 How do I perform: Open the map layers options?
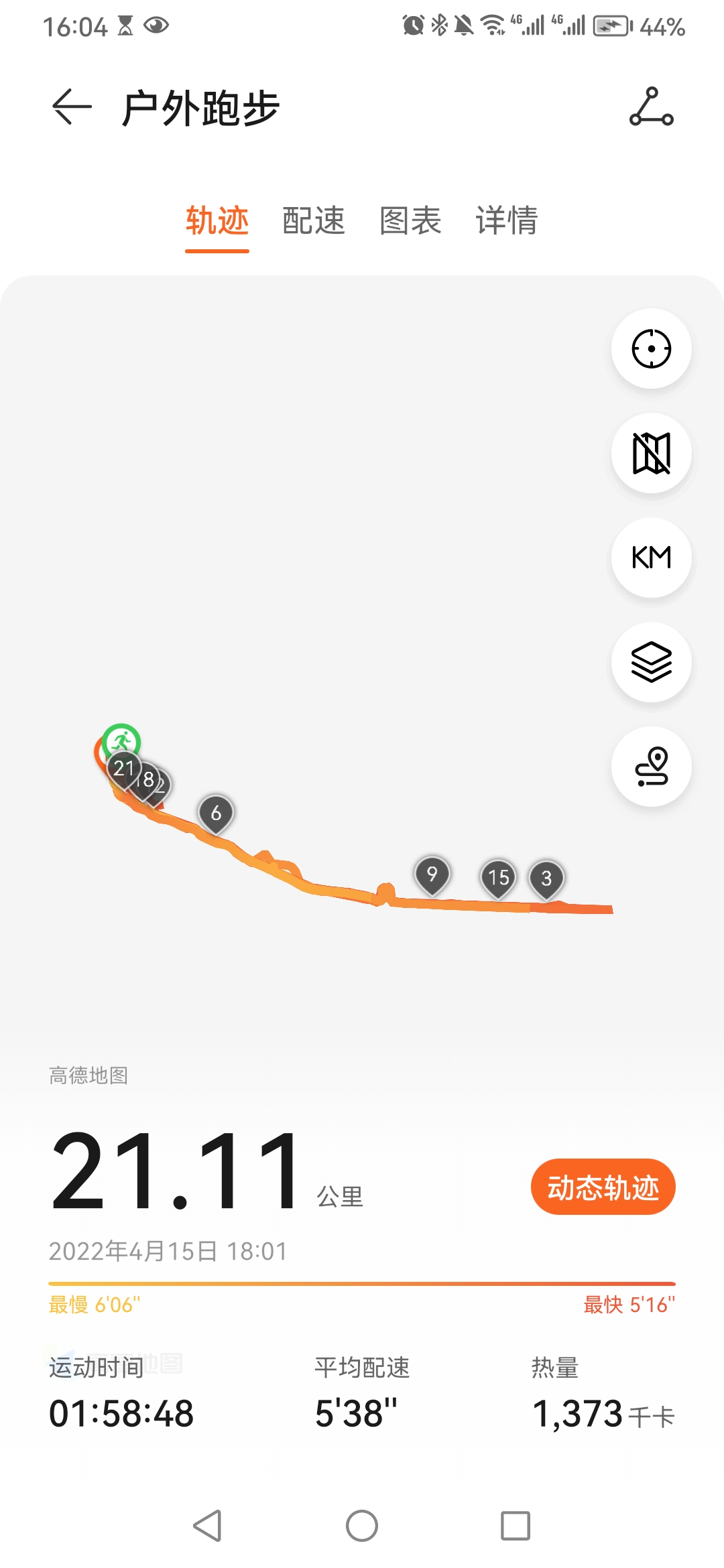click(x=652, y=662)
